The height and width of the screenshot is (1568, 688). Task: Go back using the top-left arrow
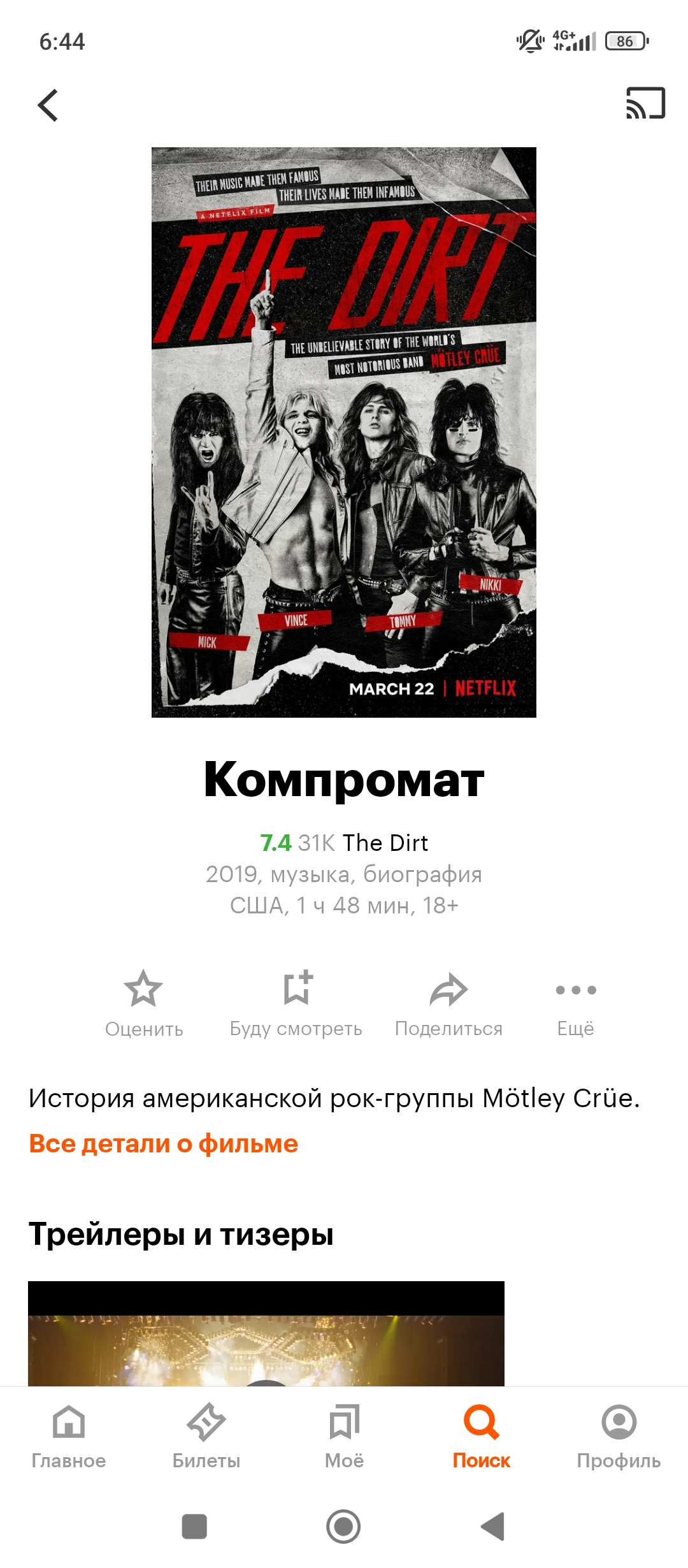click(48, 105)
